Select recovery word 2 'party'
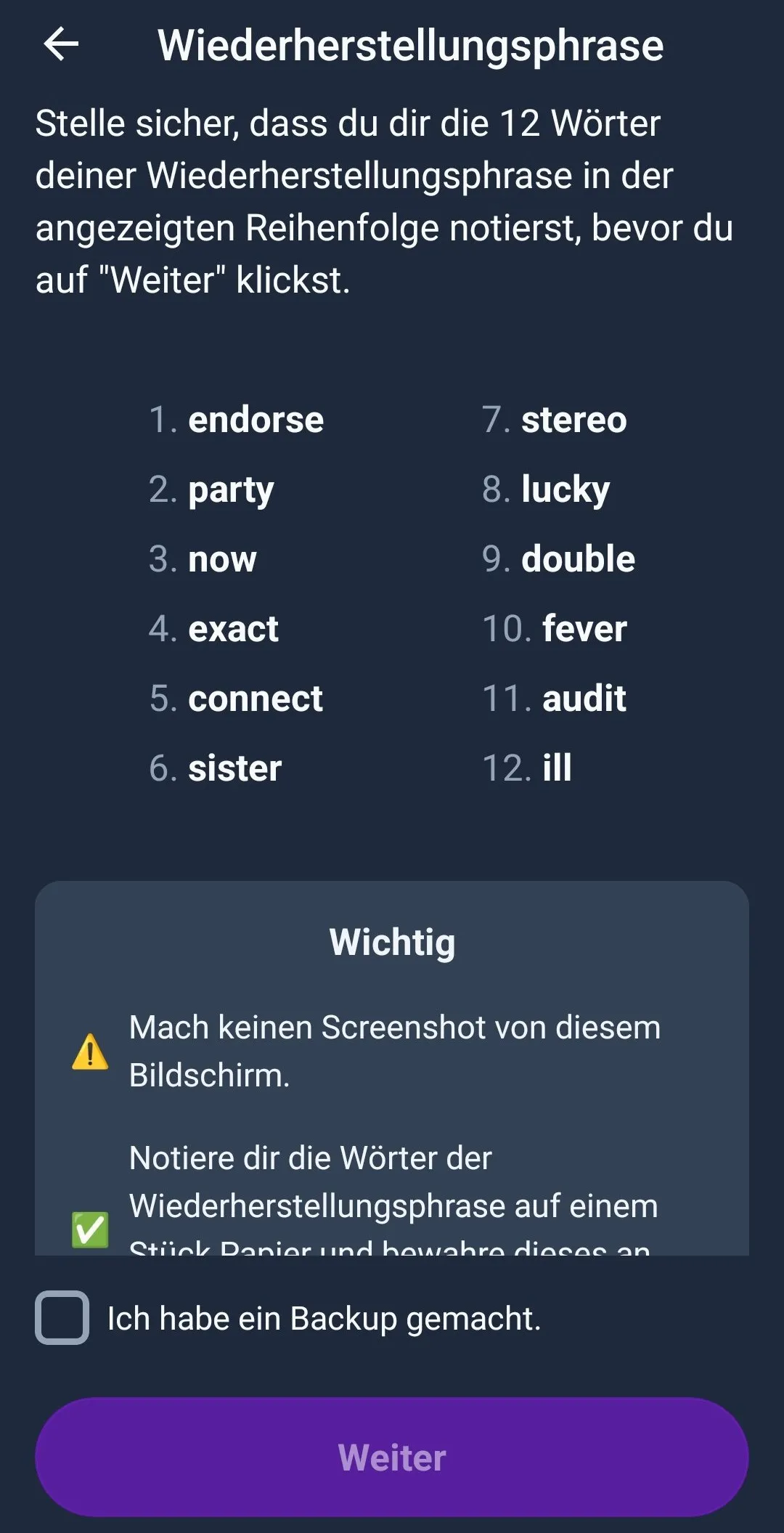 point(229,490)
